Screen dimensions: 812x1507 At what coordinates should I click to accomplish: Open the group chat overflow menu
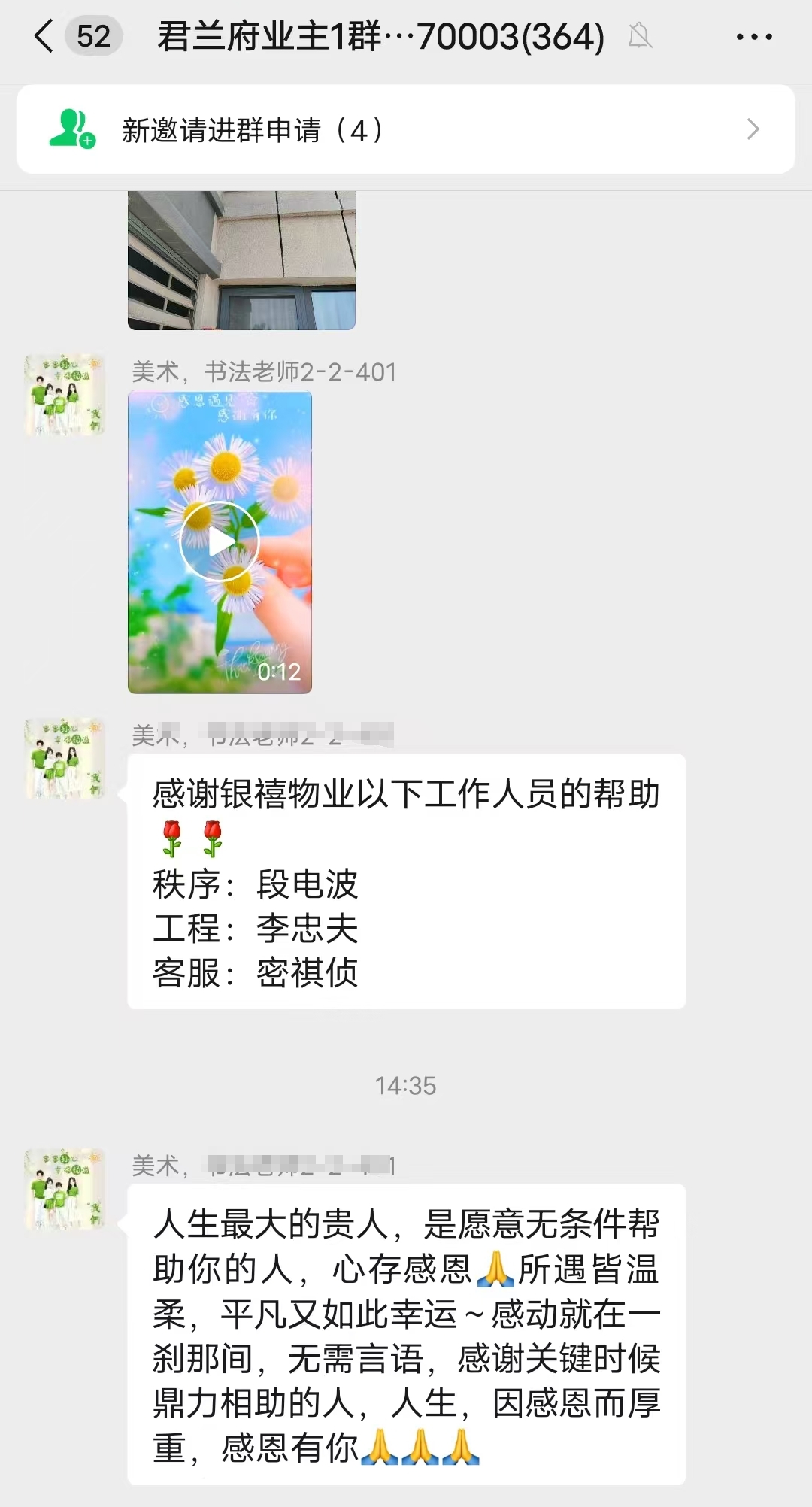(x=753, y=36)
